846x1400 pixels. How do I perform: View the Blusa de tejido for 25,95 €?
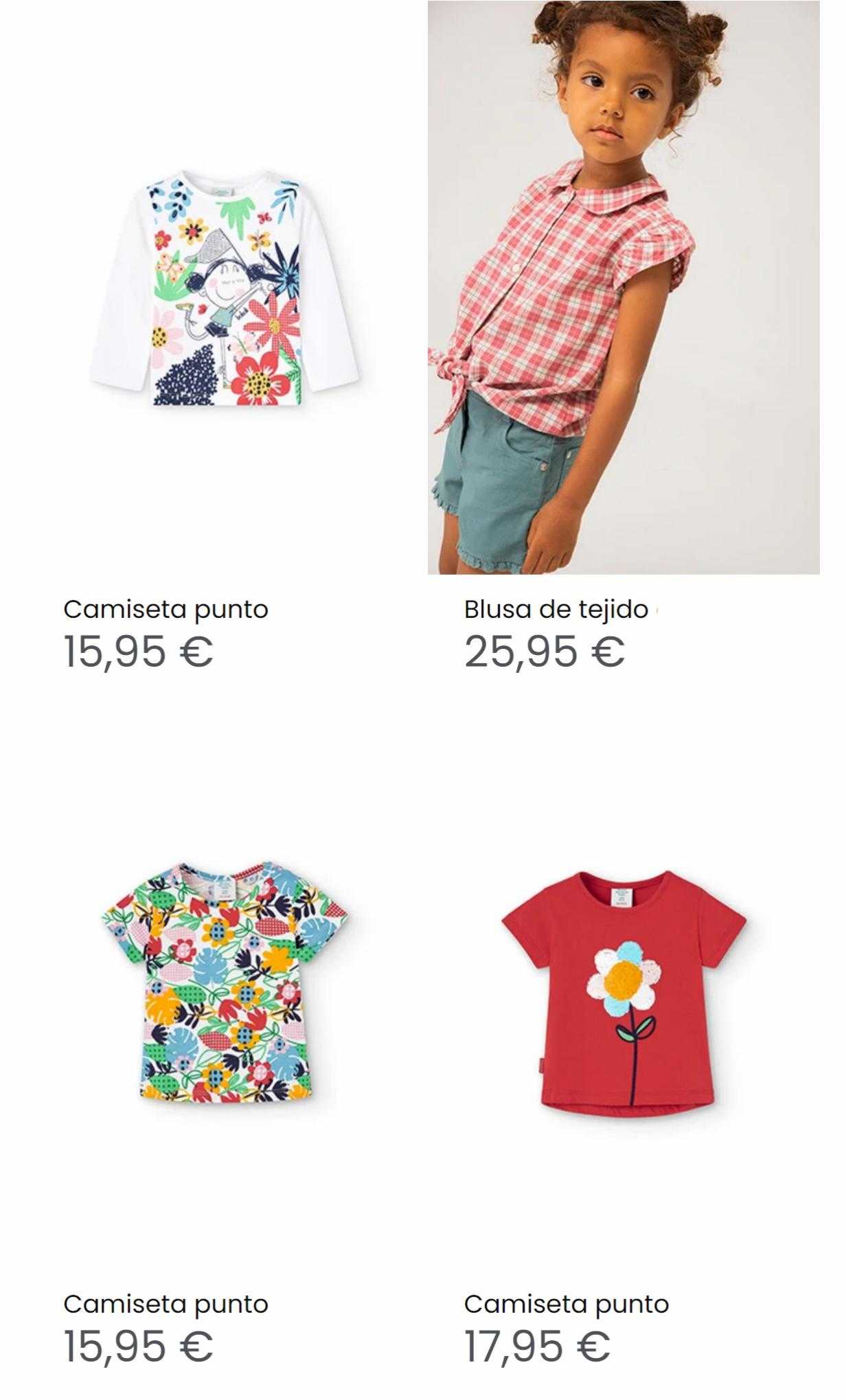tap(623, 288)
